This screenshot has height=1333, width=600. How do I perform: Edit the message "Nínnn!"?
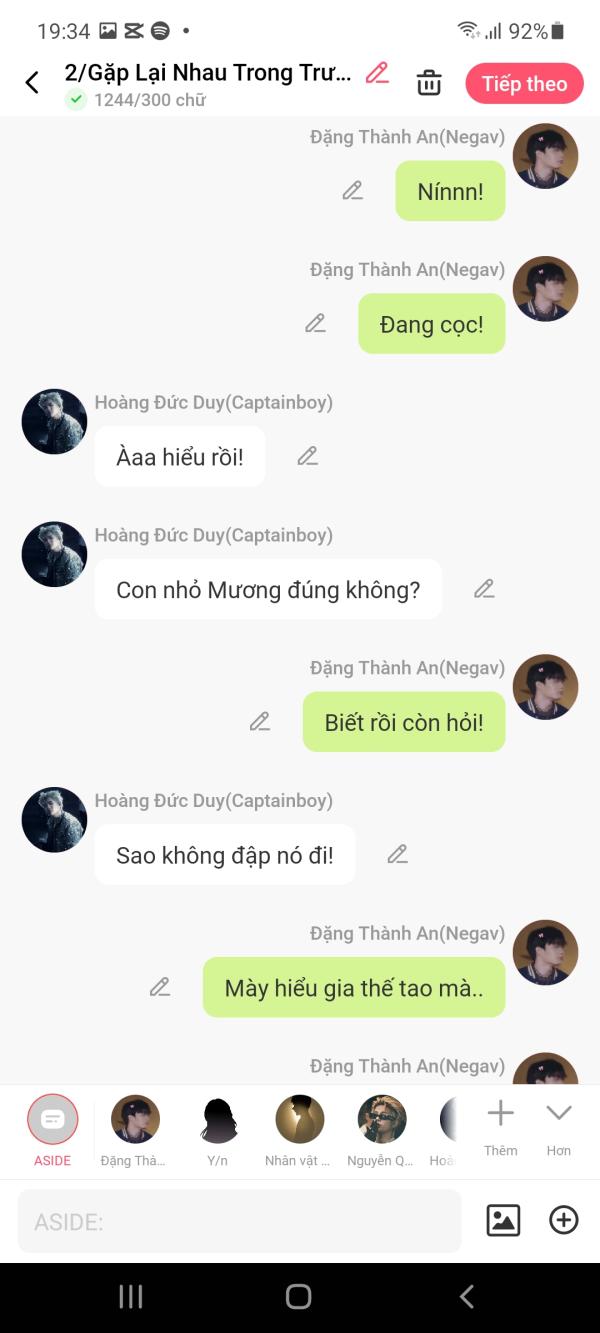click(x=353, y=191)
